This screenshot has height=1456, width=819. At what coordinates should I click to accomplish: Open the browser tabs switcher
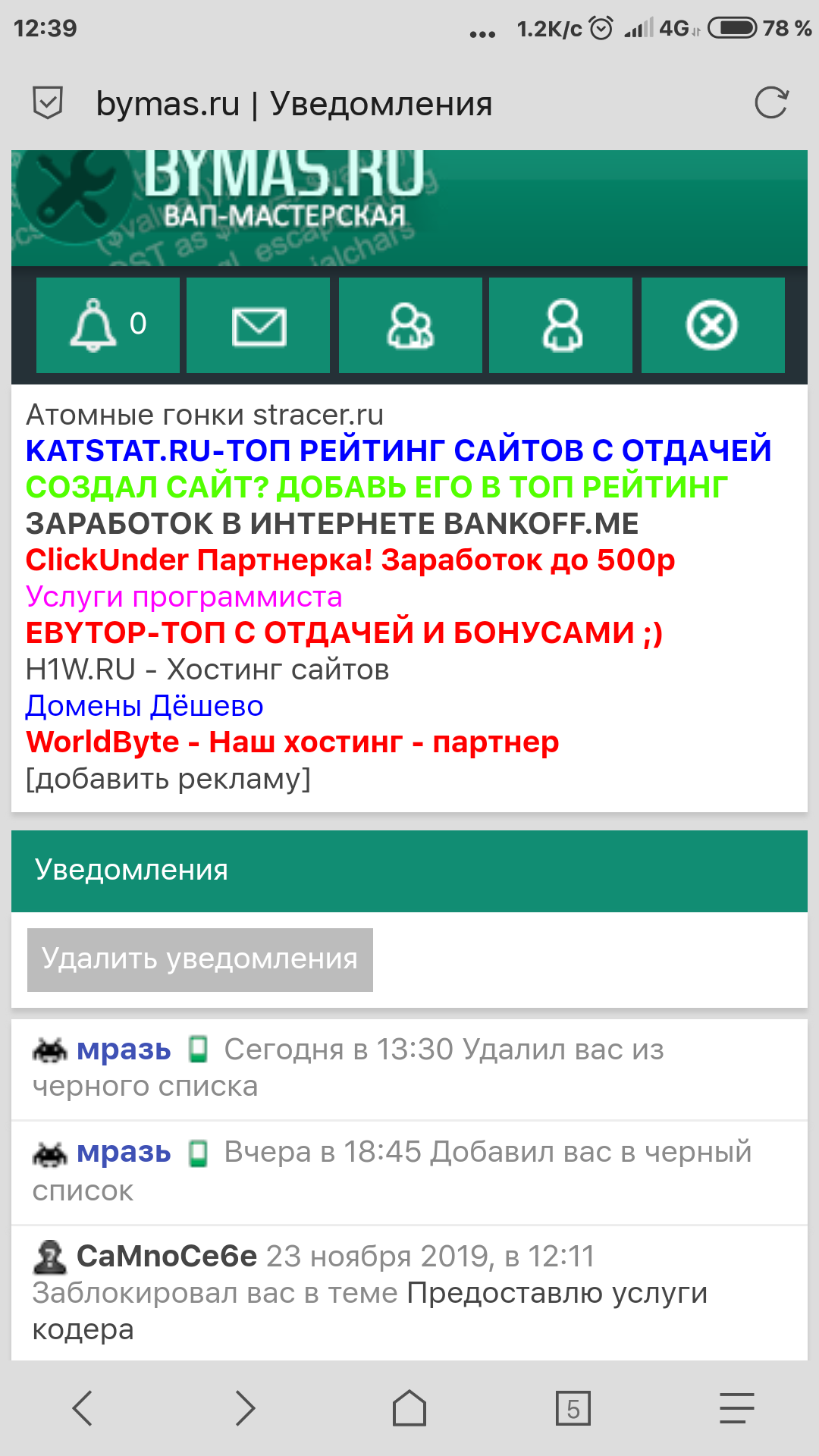click(573, 1408)
